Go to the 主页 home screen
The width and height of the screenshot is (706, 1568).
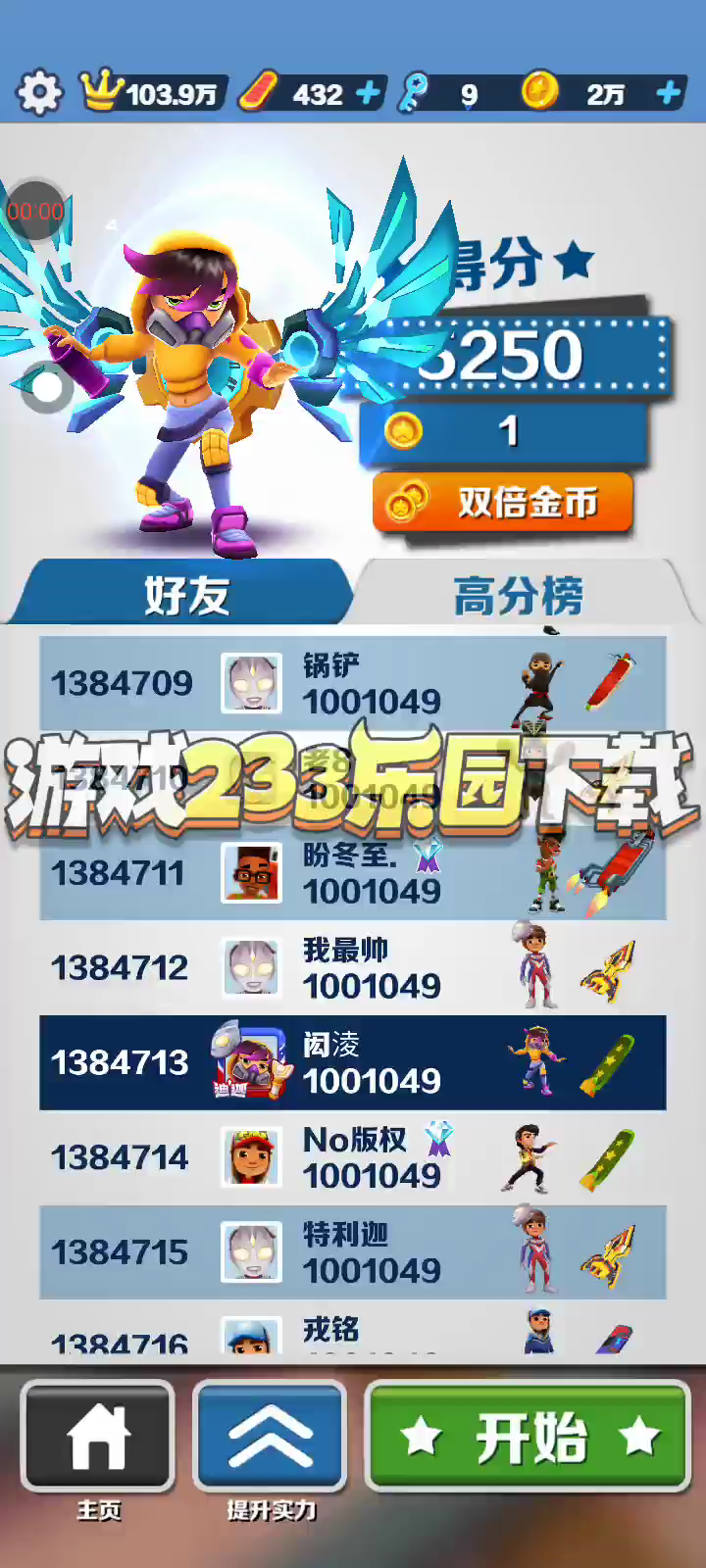tap(98, 1437)
